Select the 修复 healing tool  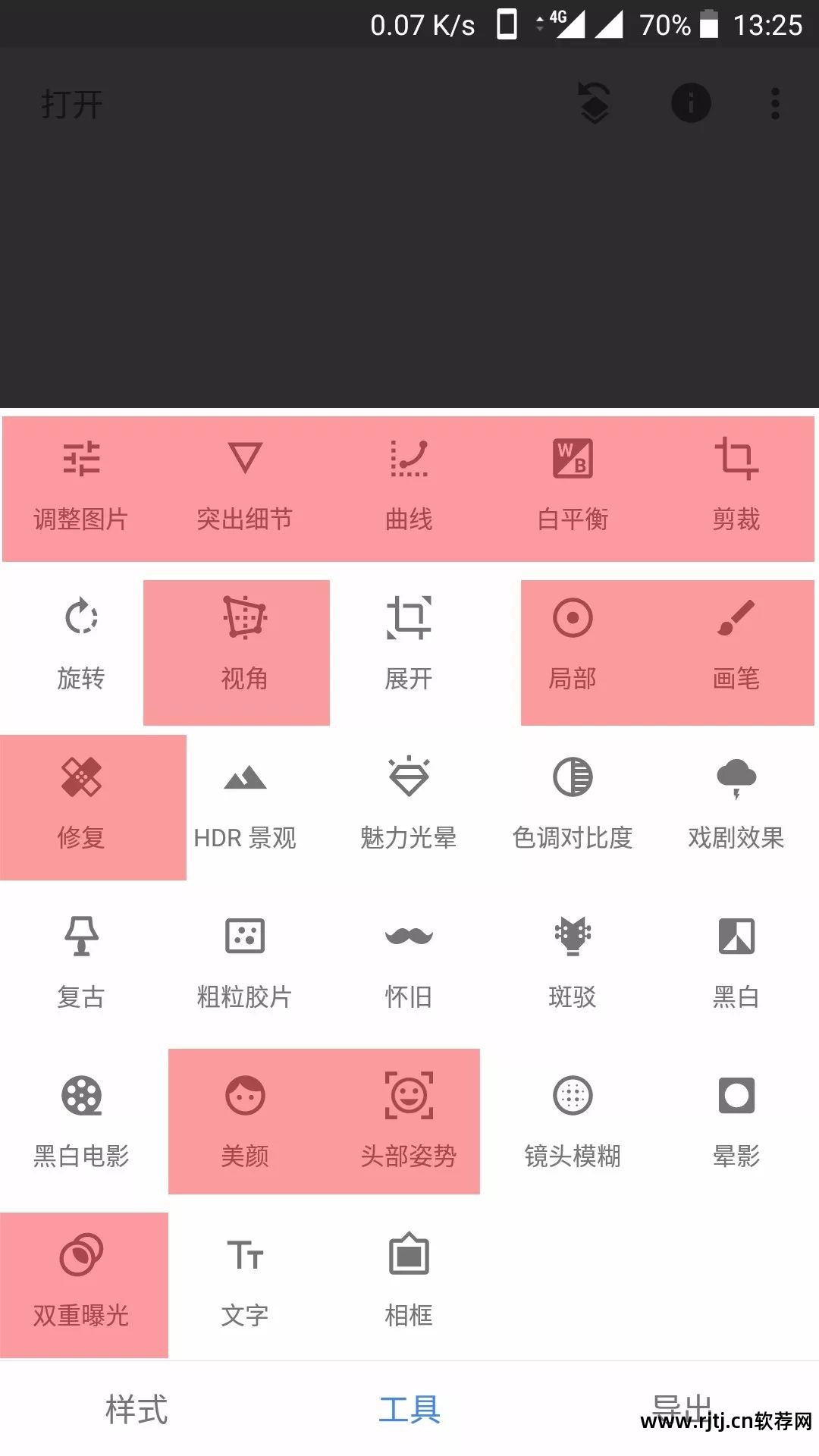pyautogui.click(x=81, y=805)
